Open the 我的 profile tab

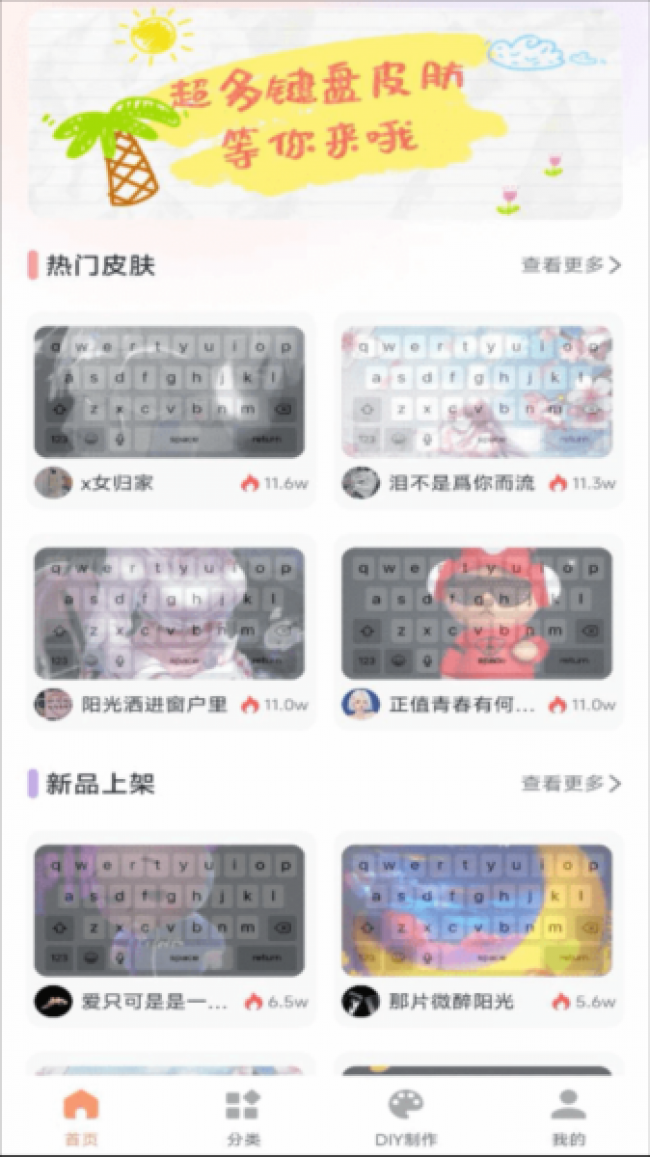click(x=568, y=1118)
